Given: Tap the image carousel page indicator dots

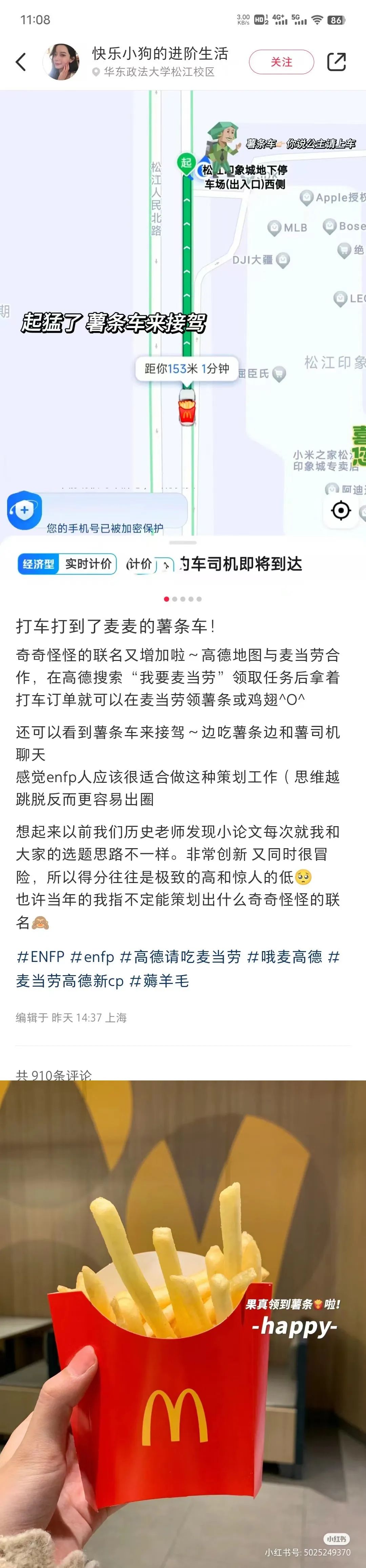Looking at the screenshot, I should (x=183, y=599).
